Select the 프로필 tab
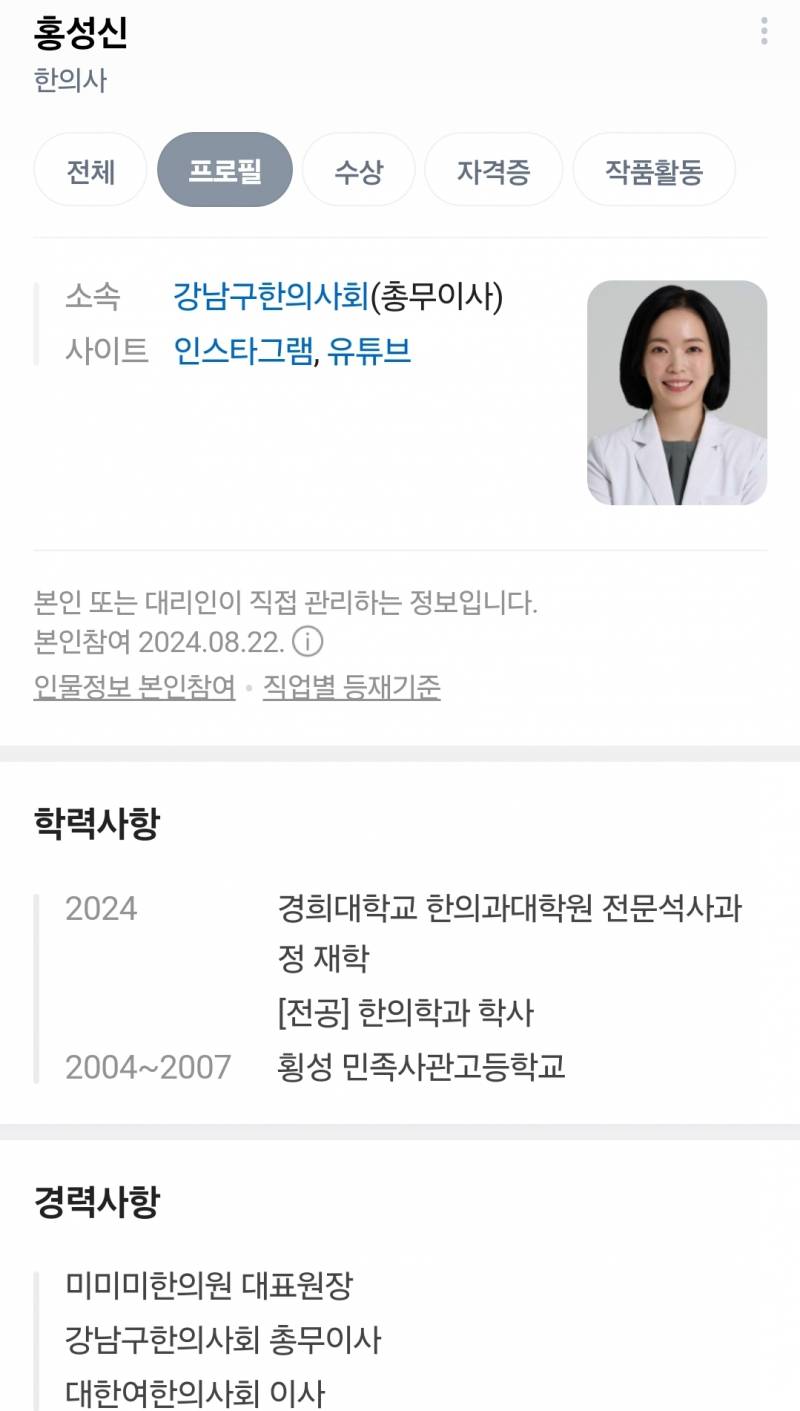The height and width of the screenshot is (1411, 800). pyautogui.click(x=225, y=170)
